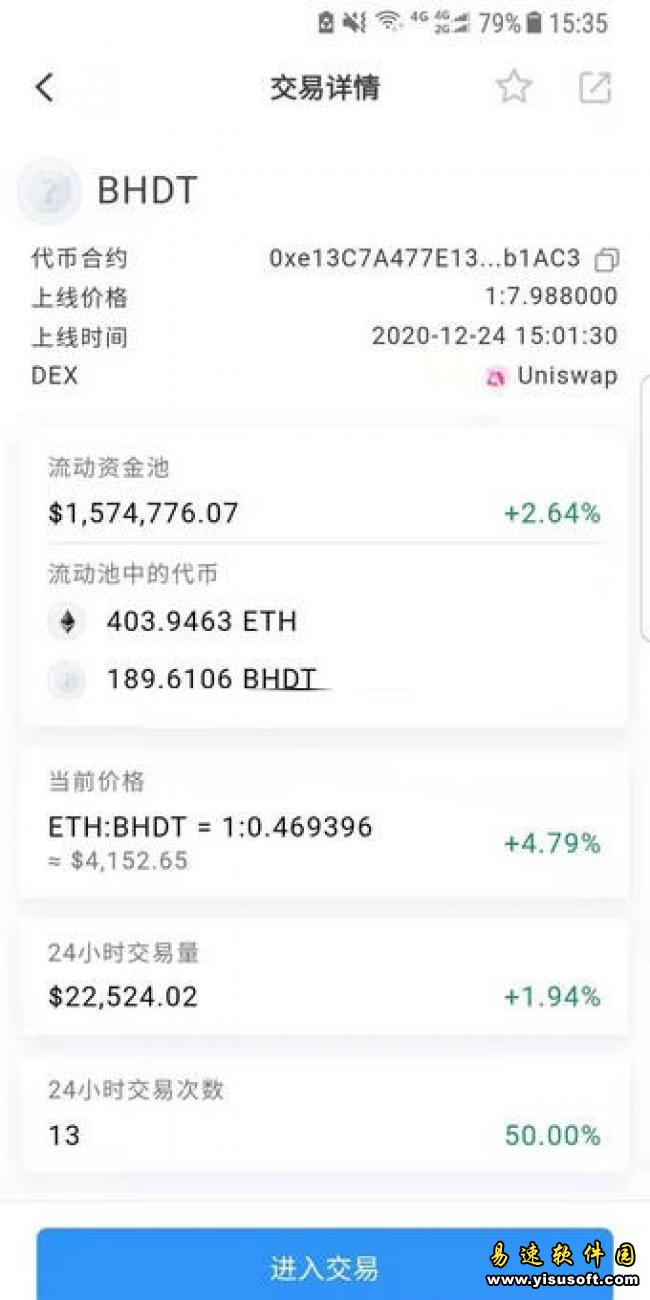Tap the 进入交易 button
The height and width of the screenshot is (1300, 650).
pyautogui.click(x=324, y=1267)
